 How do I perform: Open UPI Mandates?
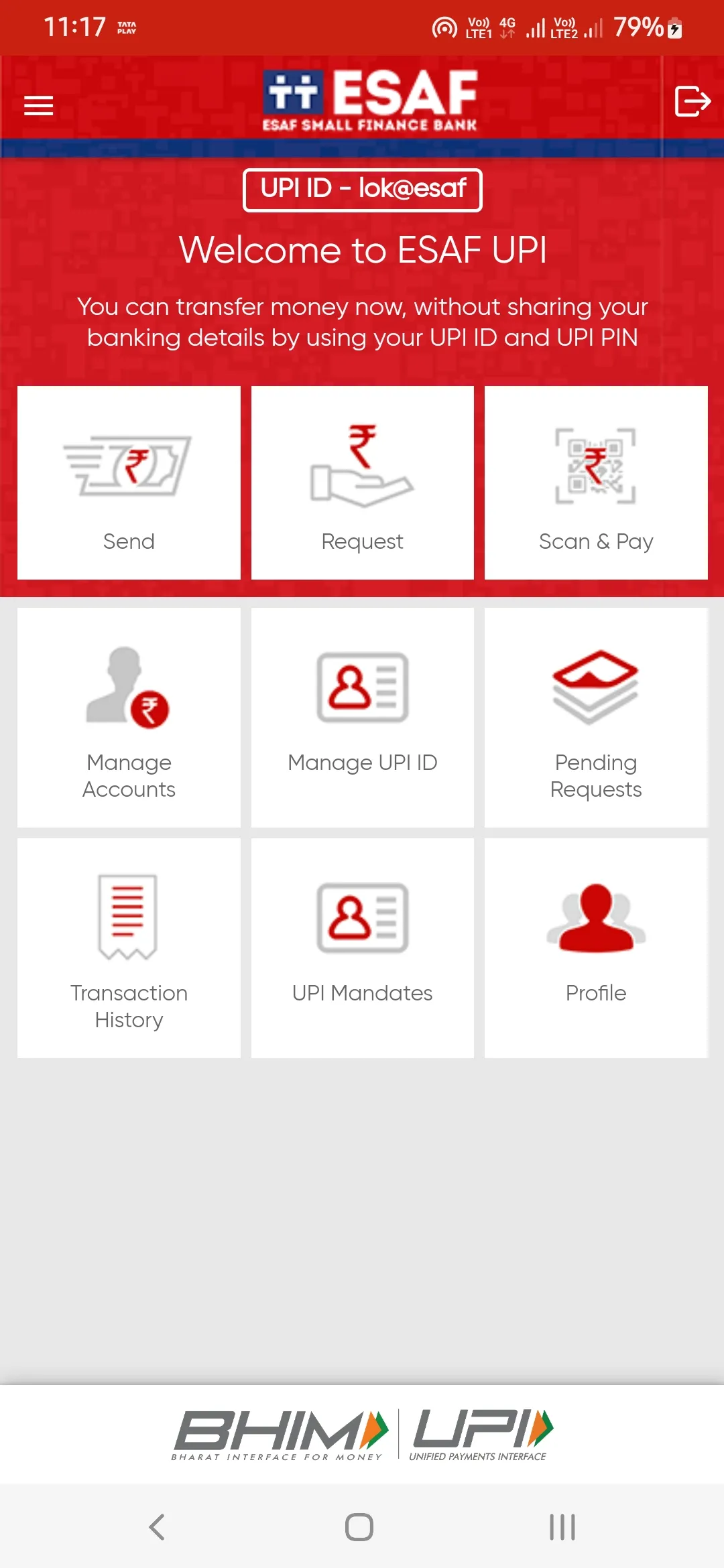point(362,948)
